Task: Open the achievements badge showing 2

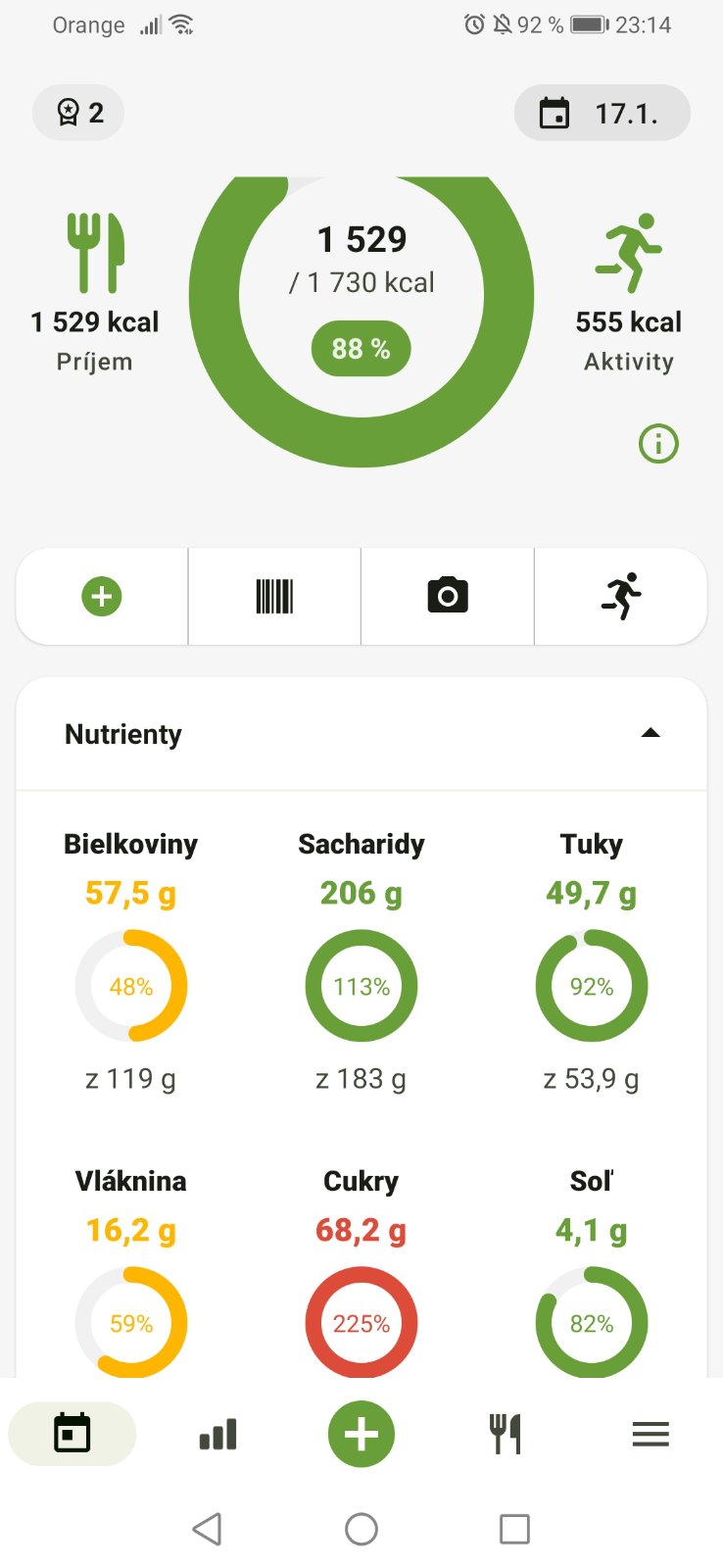Action: [x=79, y=113]
